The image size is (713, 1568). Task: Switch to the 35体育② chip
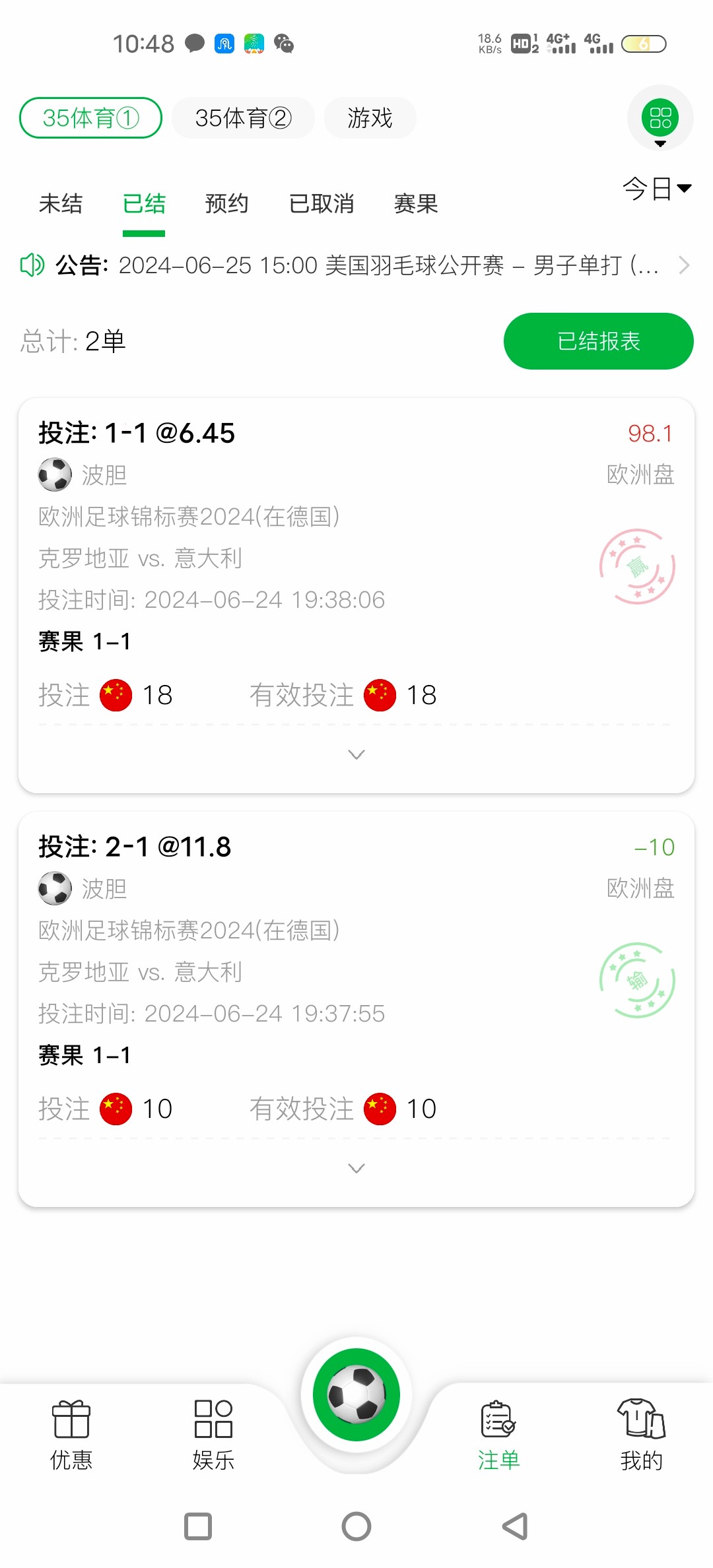click(x=243, y=118)
